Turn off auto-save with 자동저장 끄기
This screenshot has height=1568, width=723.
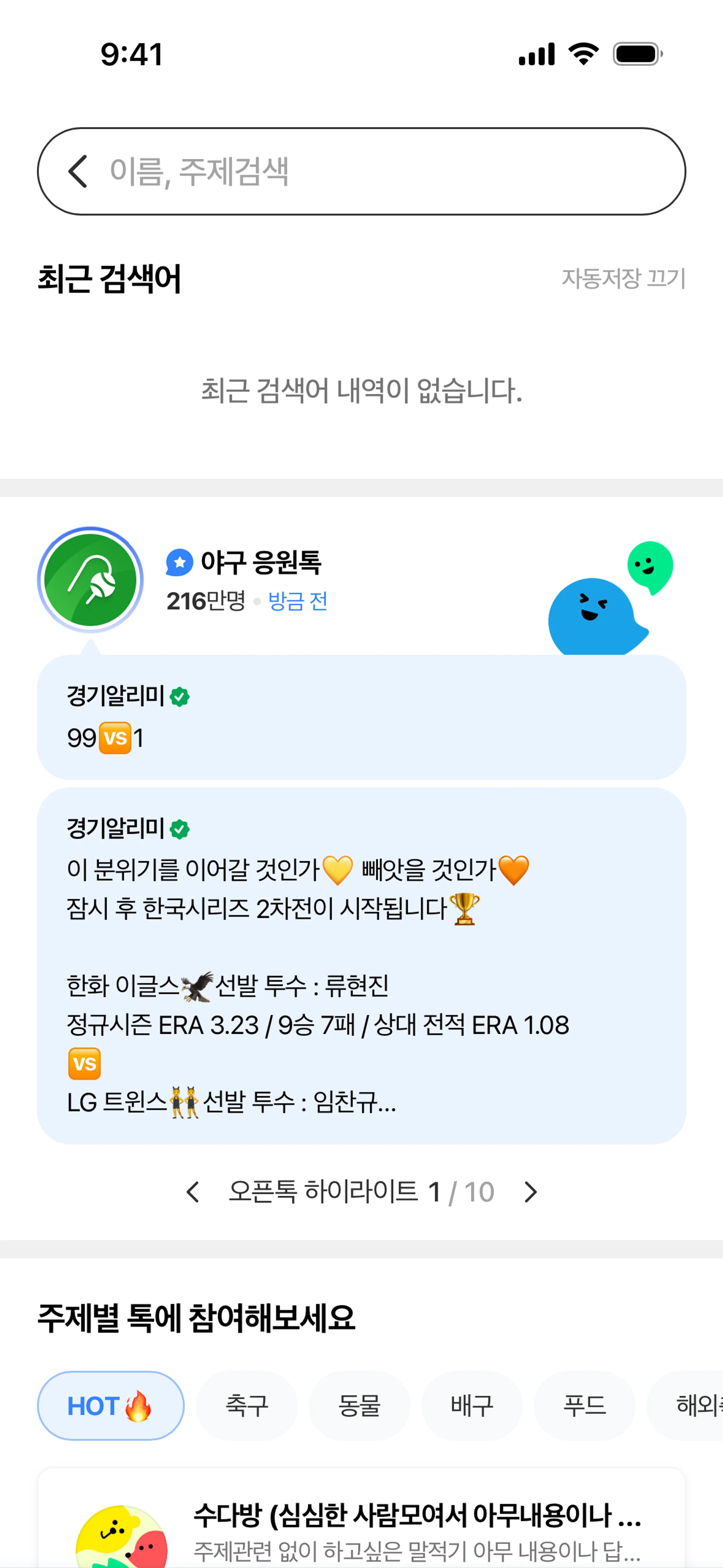pyautogui.click(x=623, y=279)
